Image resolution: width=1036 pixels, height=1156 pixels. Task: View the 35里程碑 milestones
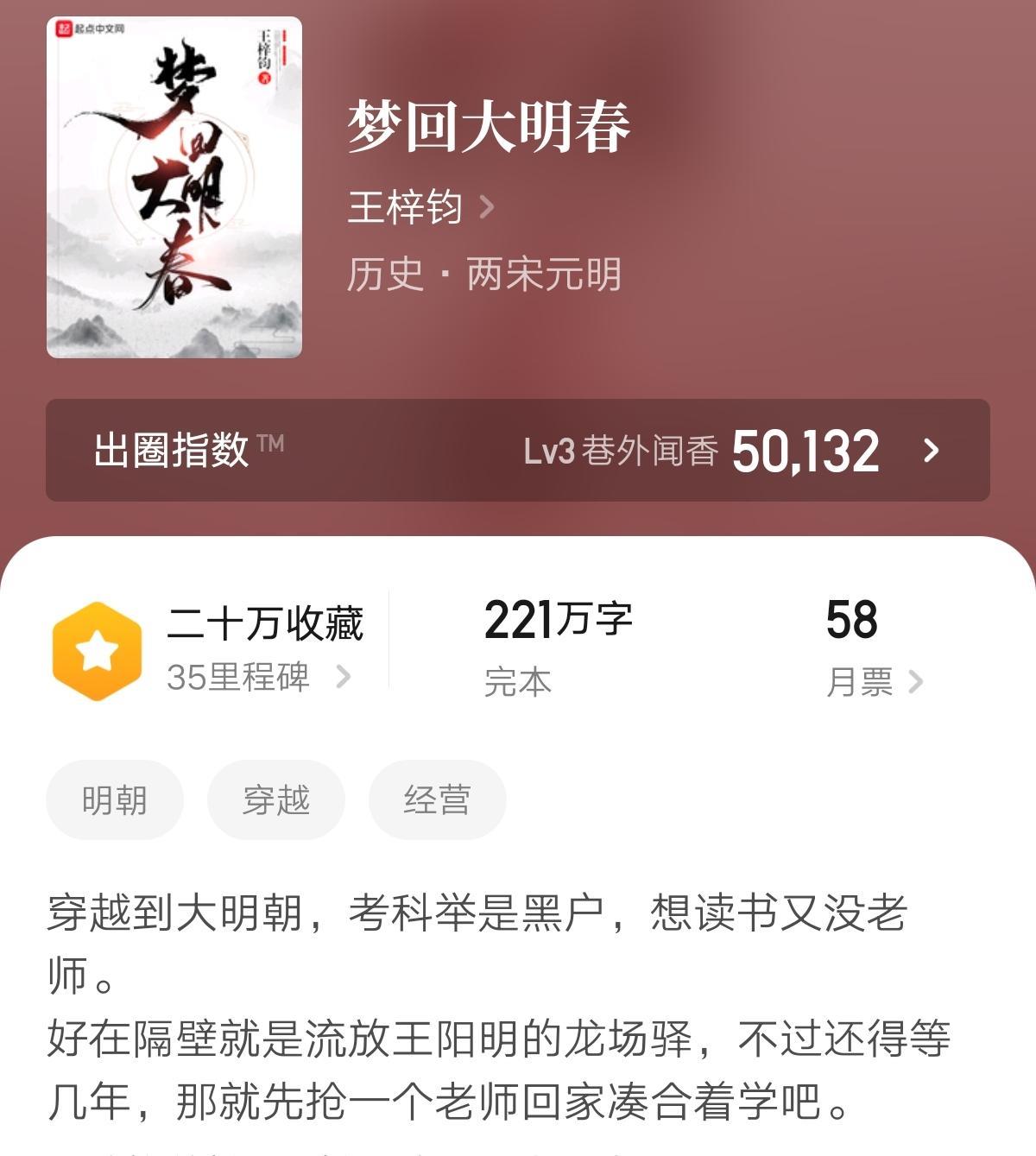(x=257, y=677)
